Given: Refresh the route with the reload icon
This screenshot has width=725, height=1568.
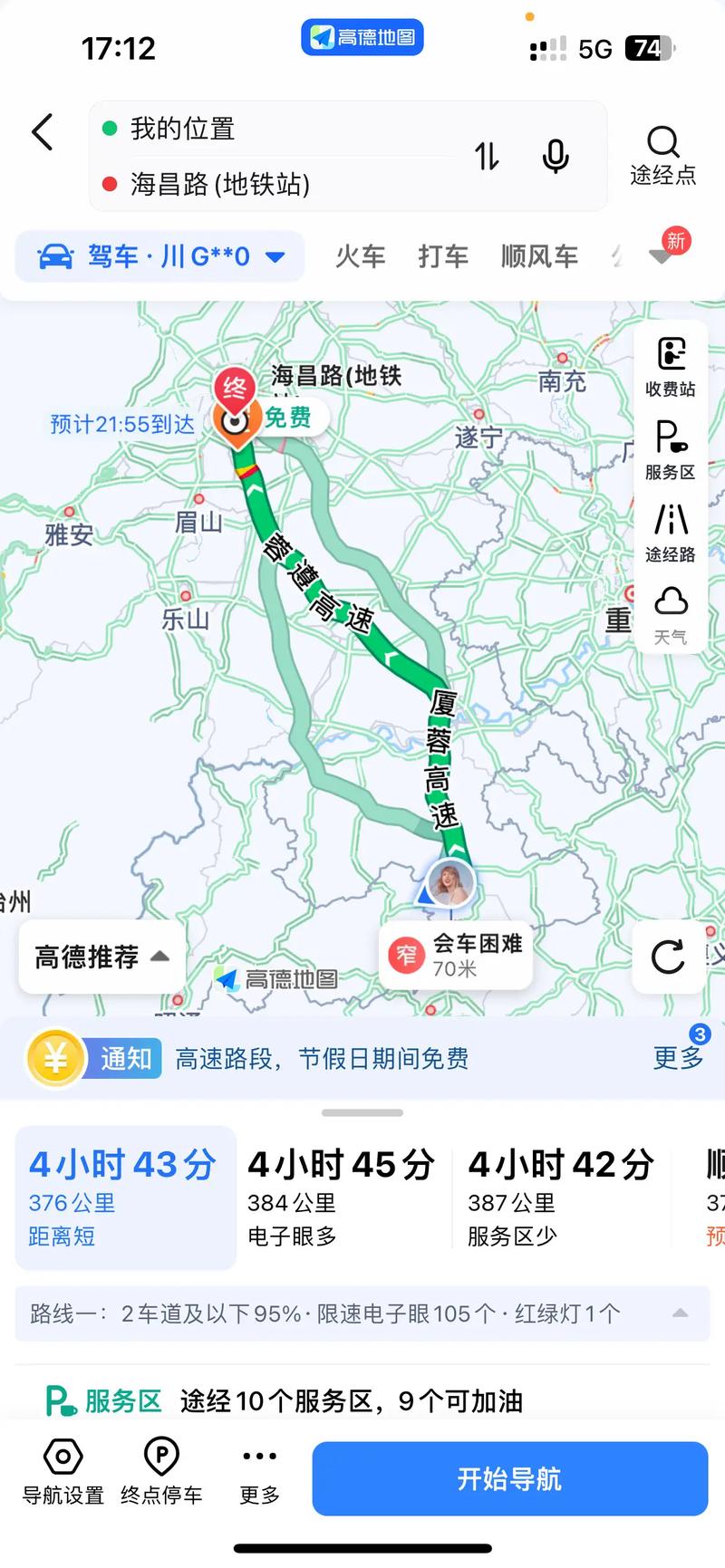Looking at the screenshot, I should (668, 957).
